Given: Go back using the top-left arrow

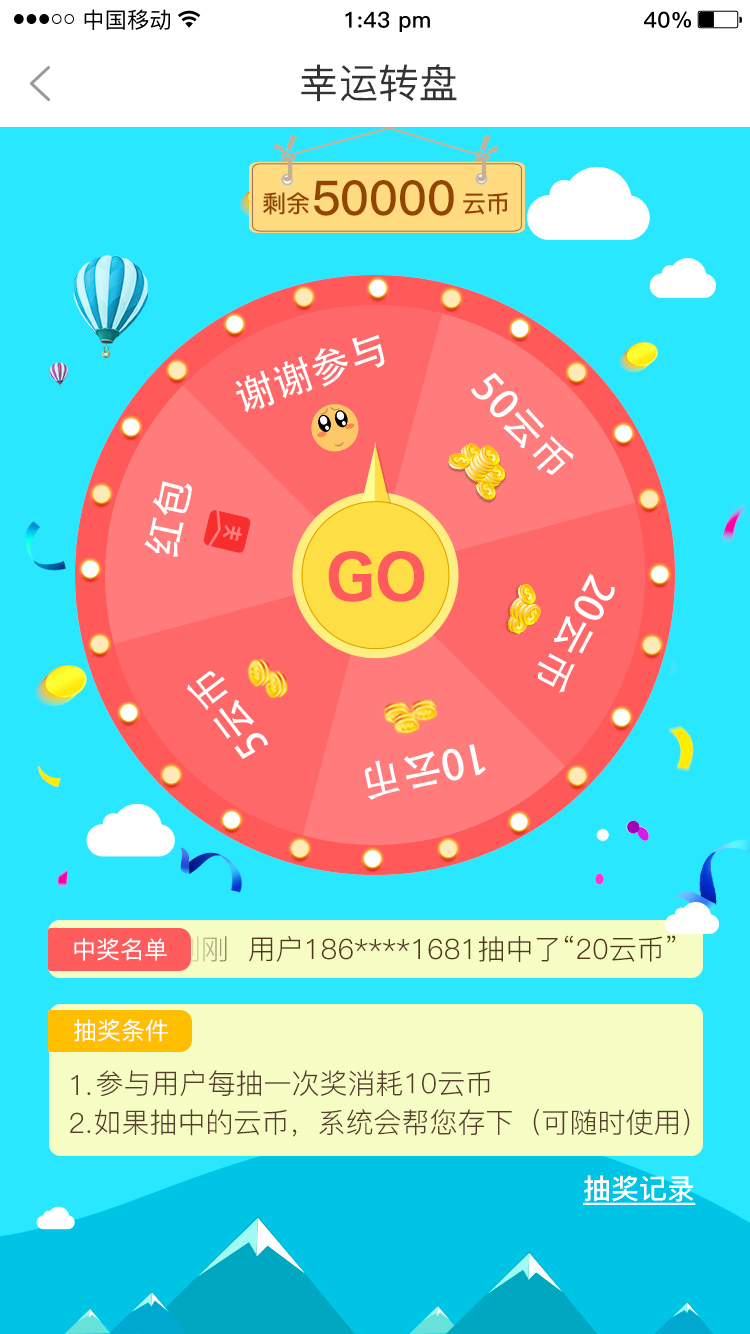Looking at the screenshot, I should click(x=40, y=84).
